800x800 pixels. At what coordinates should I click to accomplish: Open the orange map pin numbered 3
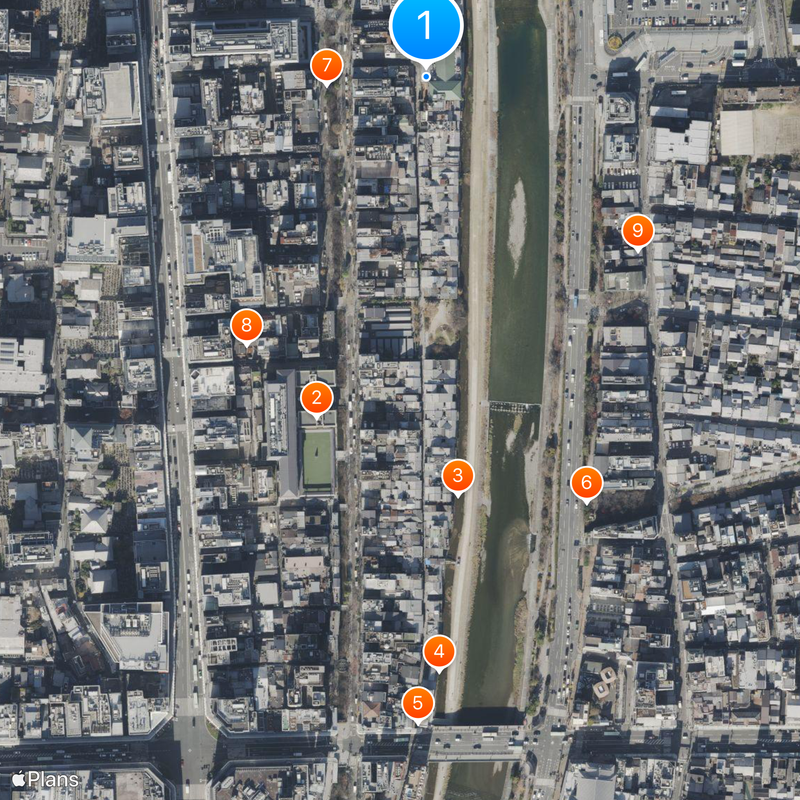coord(458,476)
